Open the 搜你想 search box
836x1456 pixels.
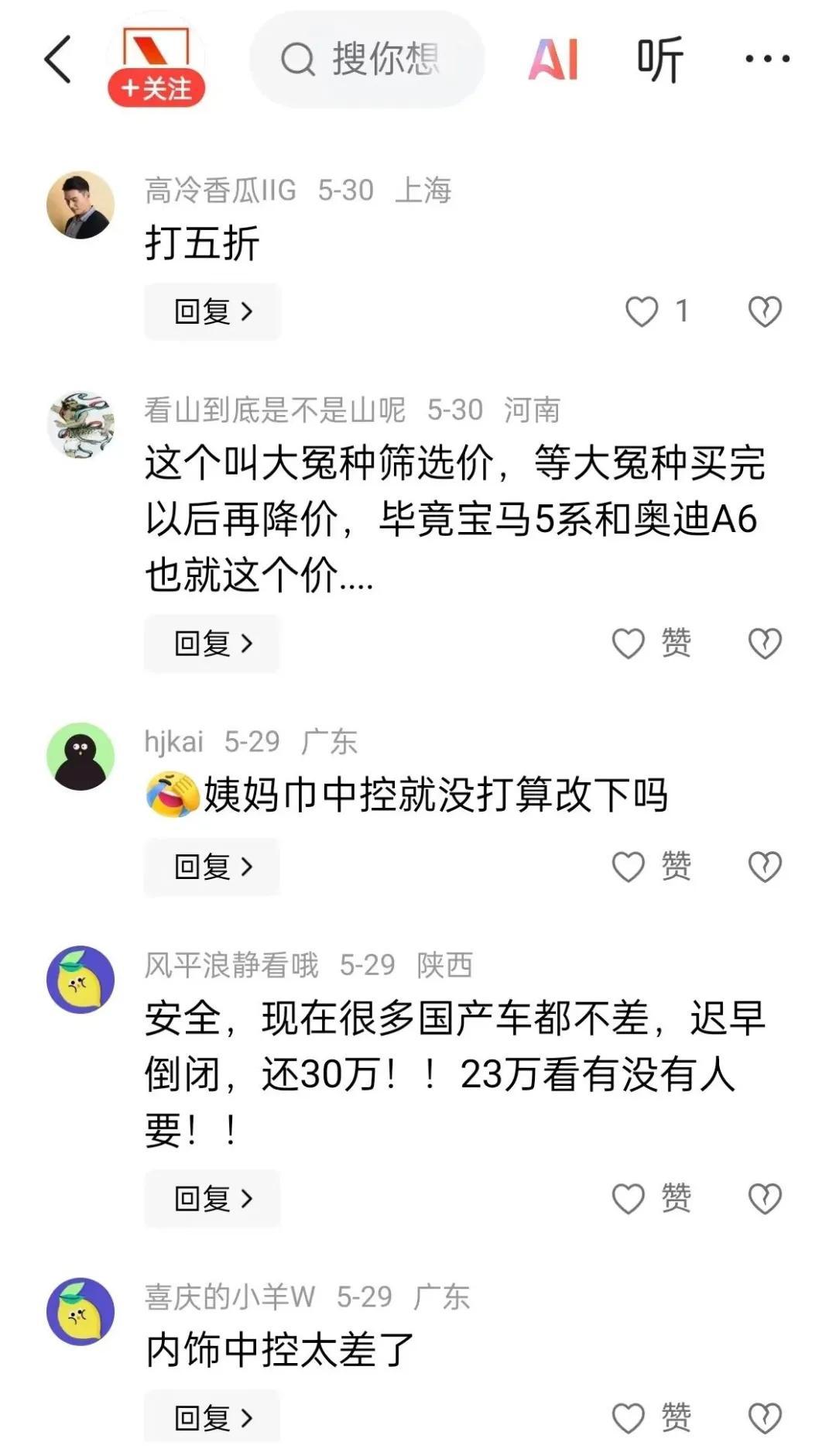(367, 60)
